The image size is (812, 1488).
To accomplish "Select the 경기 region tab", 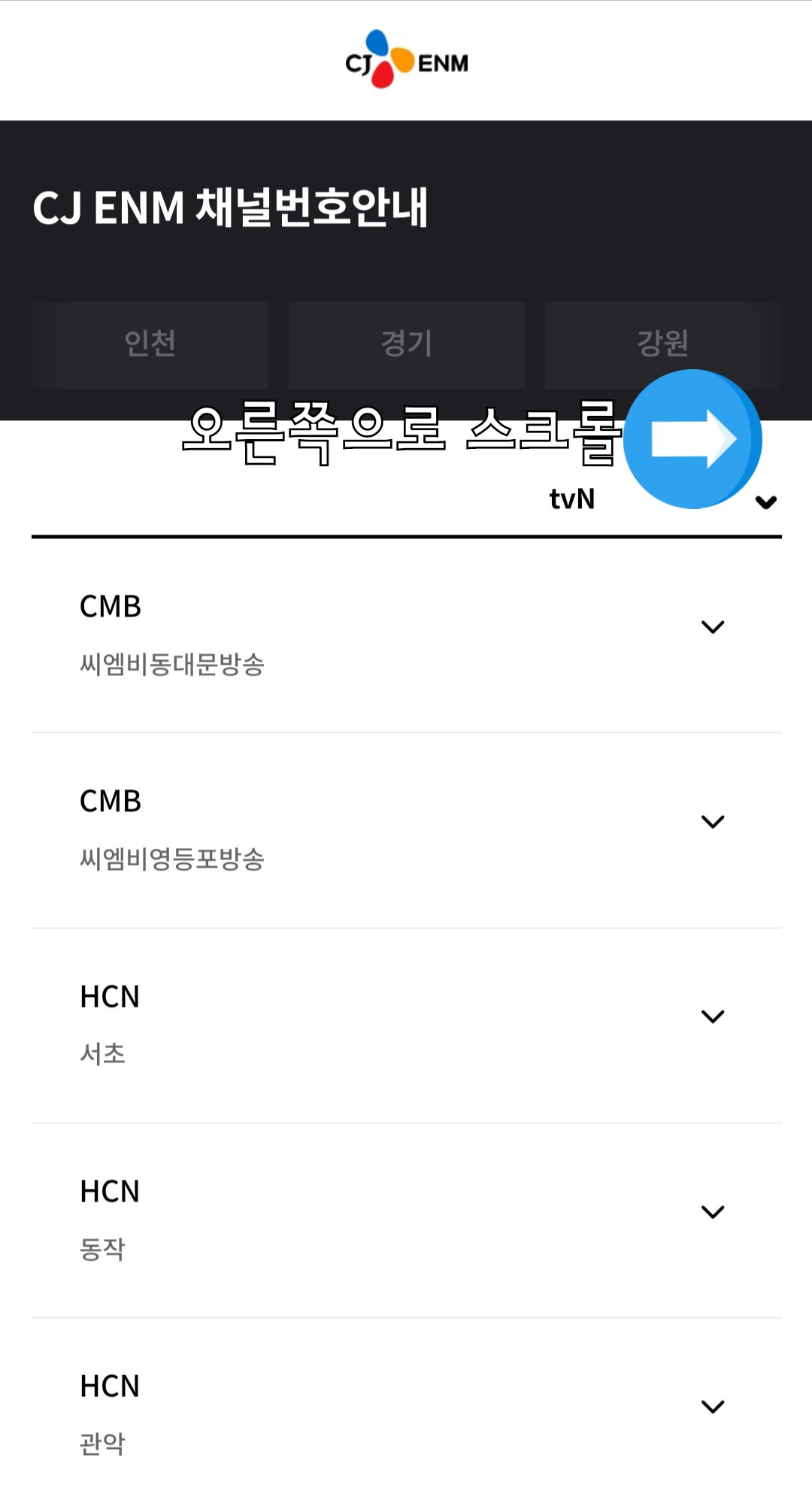I will 406,344.
